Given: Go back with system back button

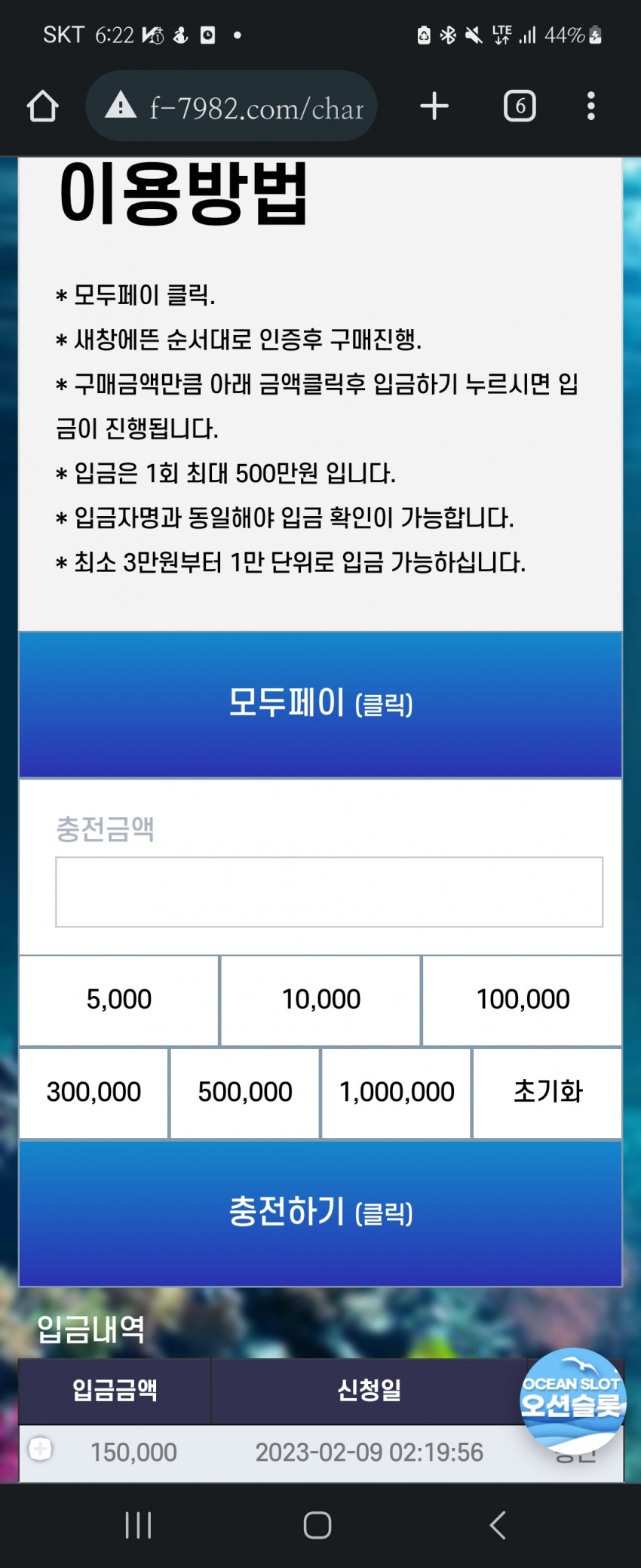Looking at the screenshot, I should coord(498,1525).
